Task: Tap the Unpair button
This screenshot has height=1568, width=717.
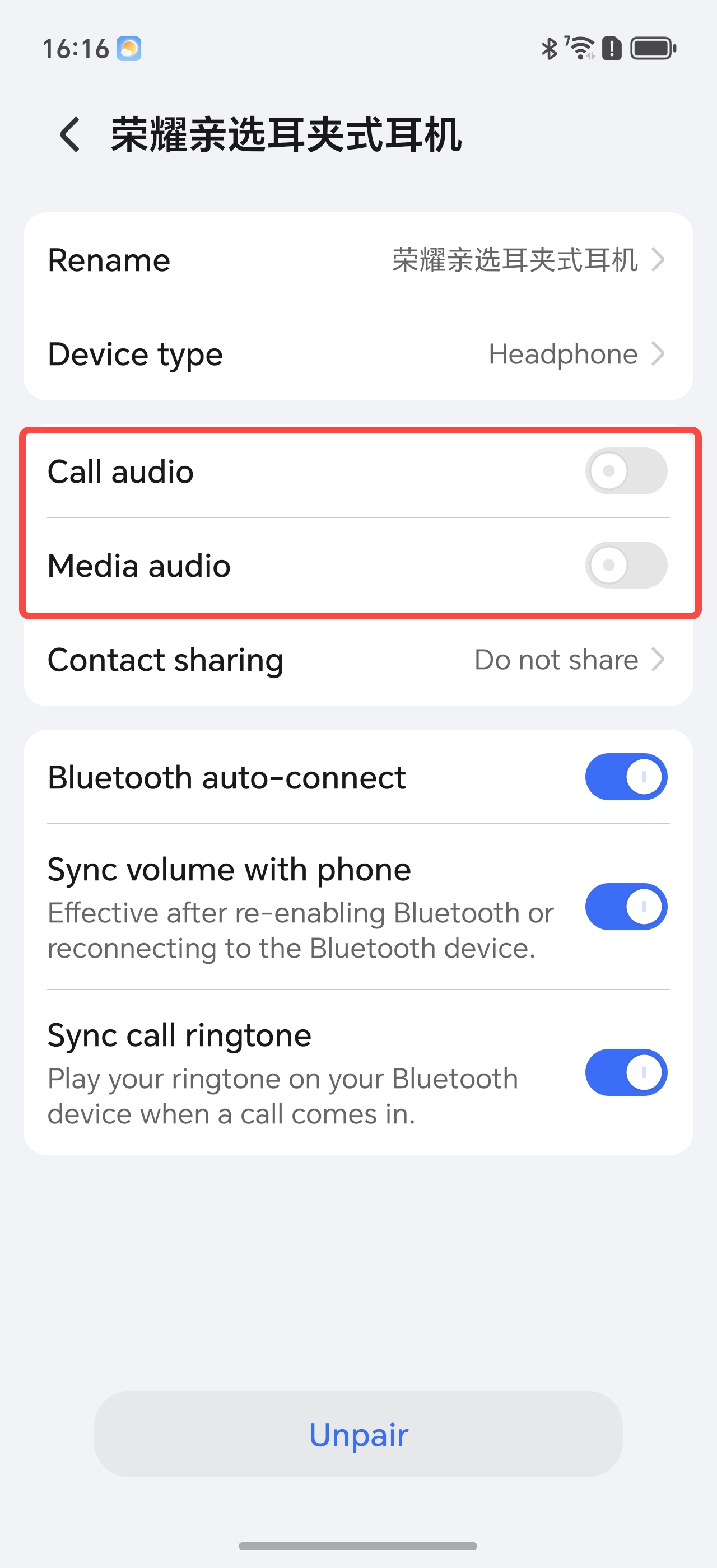Action: [358, 1434]
